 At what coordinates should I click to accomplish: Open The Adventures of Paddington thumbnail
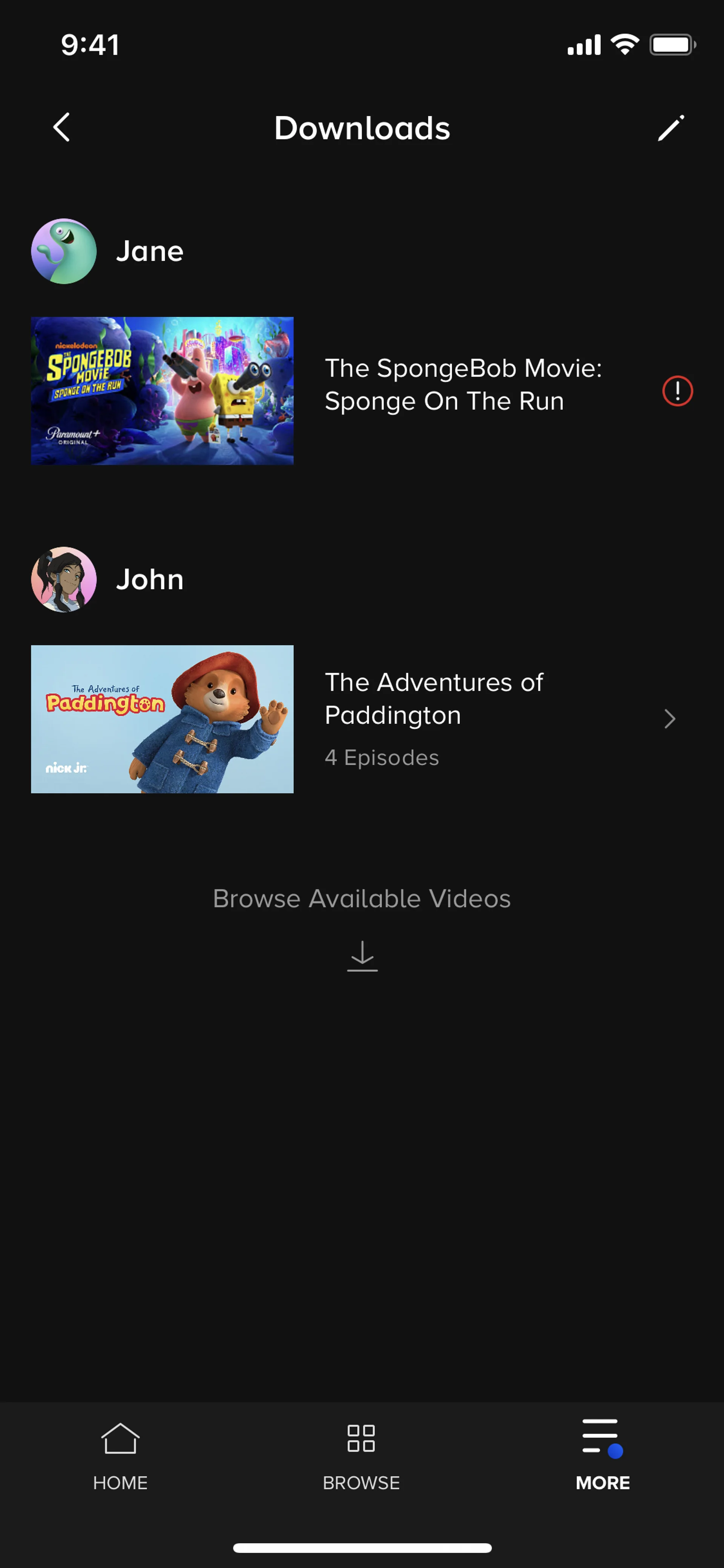pos(162,718)
